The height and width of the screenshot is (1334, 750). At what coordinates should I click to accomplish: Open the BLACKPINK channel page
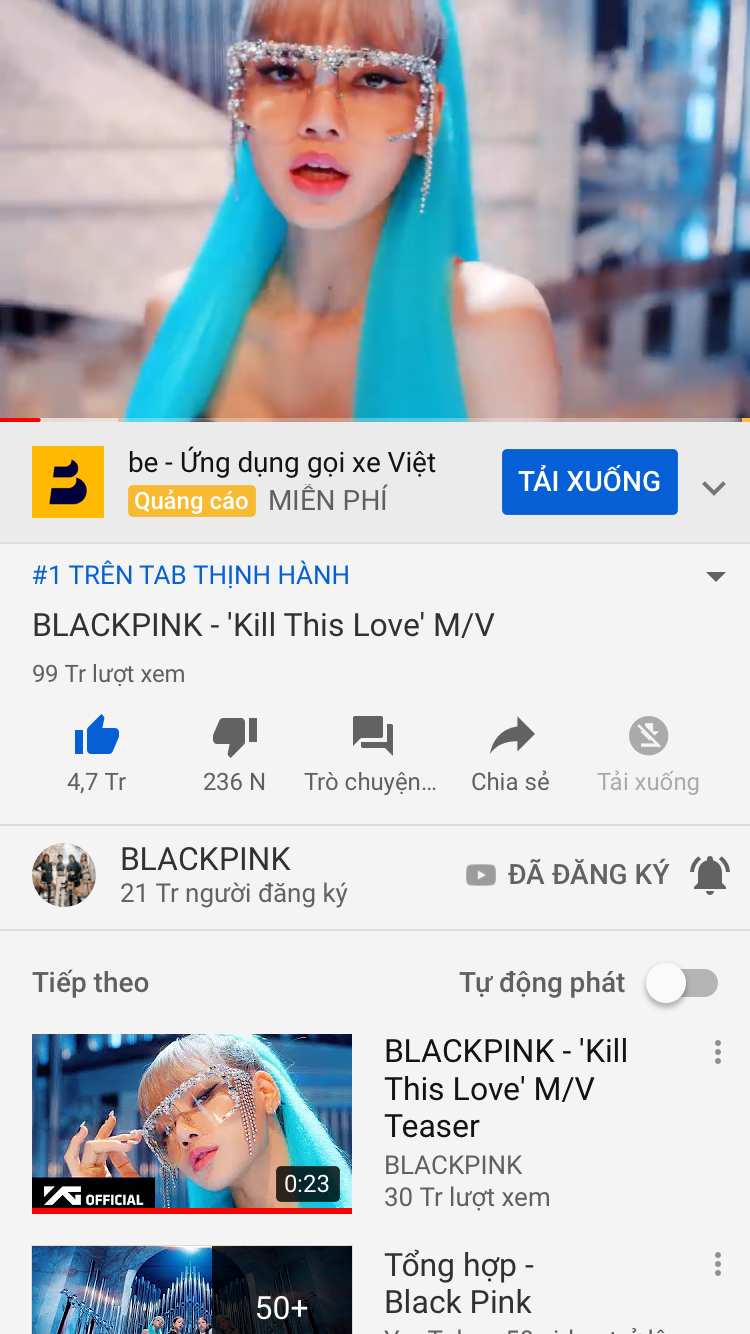click(x=190, y=875)
